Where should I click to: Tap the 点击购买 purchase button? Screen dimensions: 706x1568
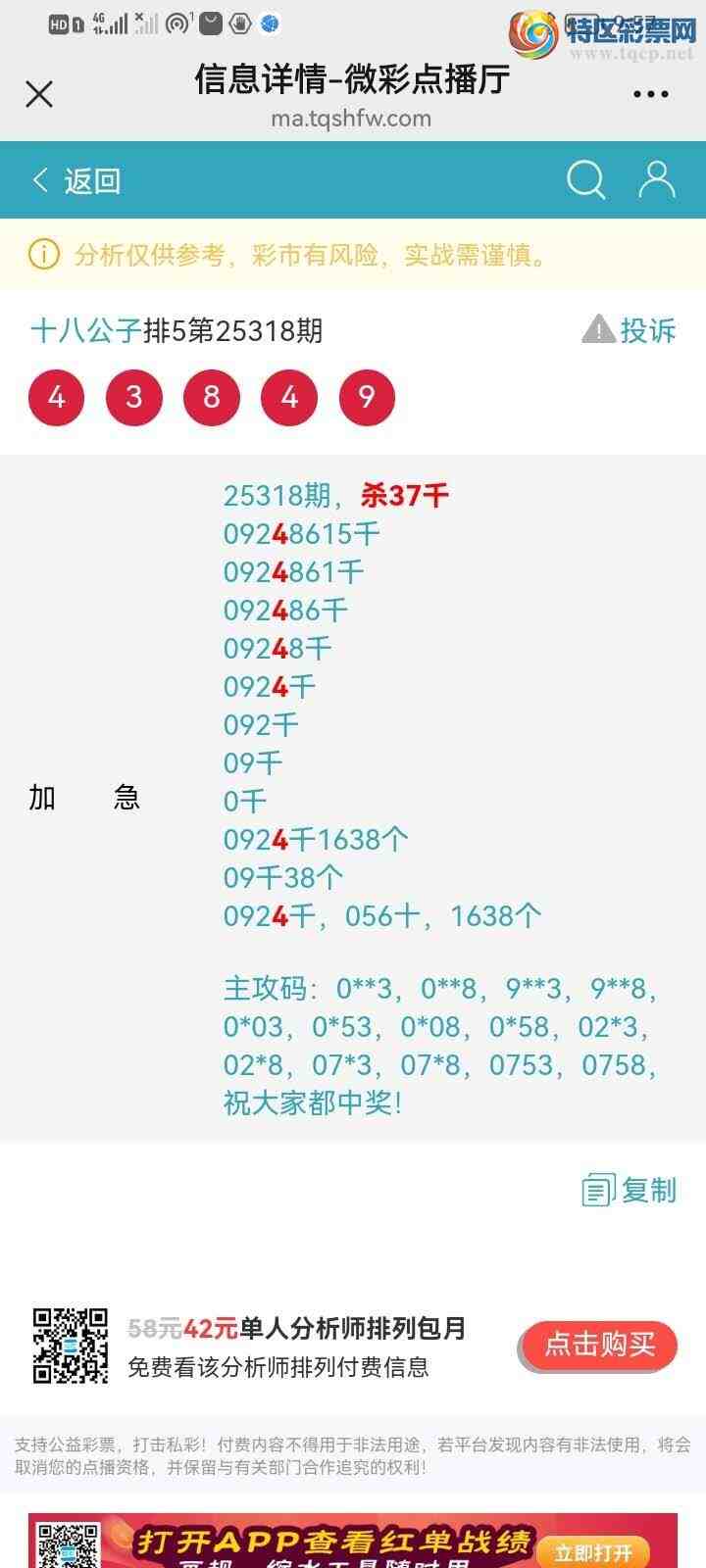pyautogui.click(x=598, y=1345)
